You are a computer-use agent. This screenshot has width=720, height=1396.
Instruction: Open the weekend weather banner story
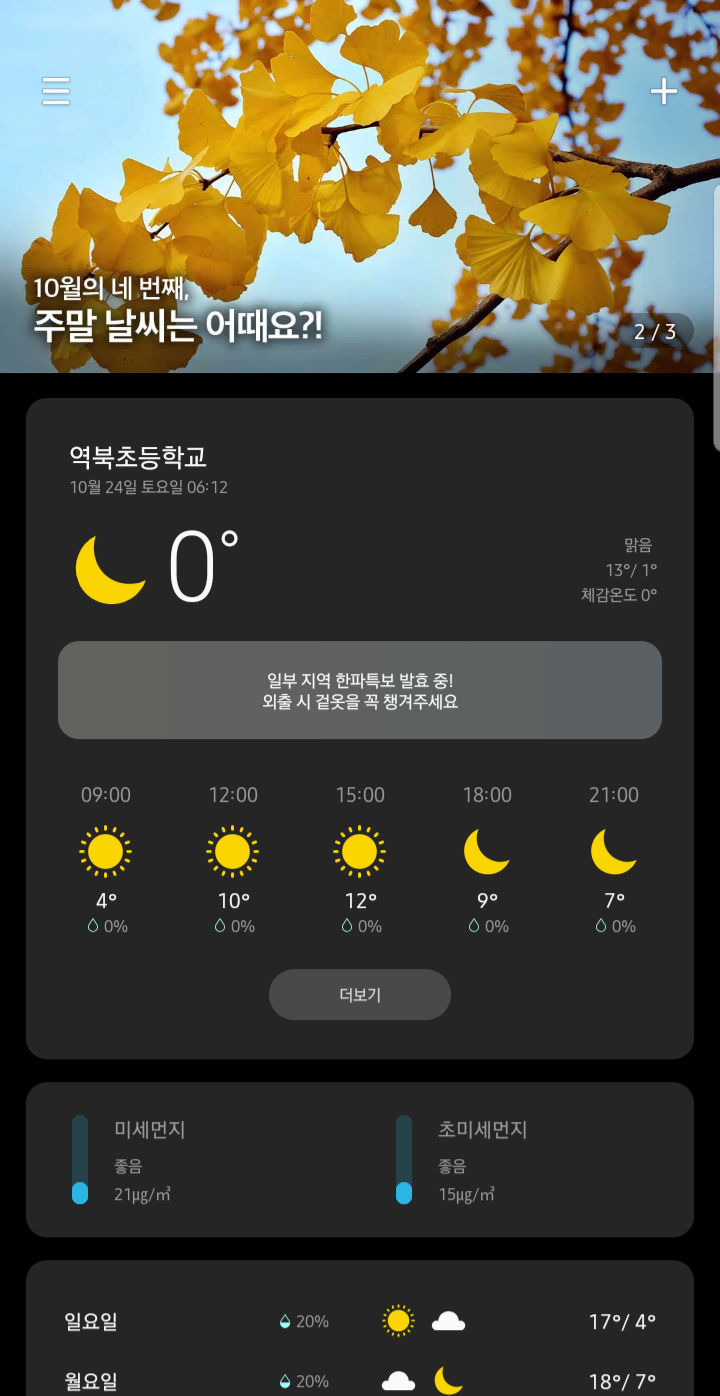(180, 310)
